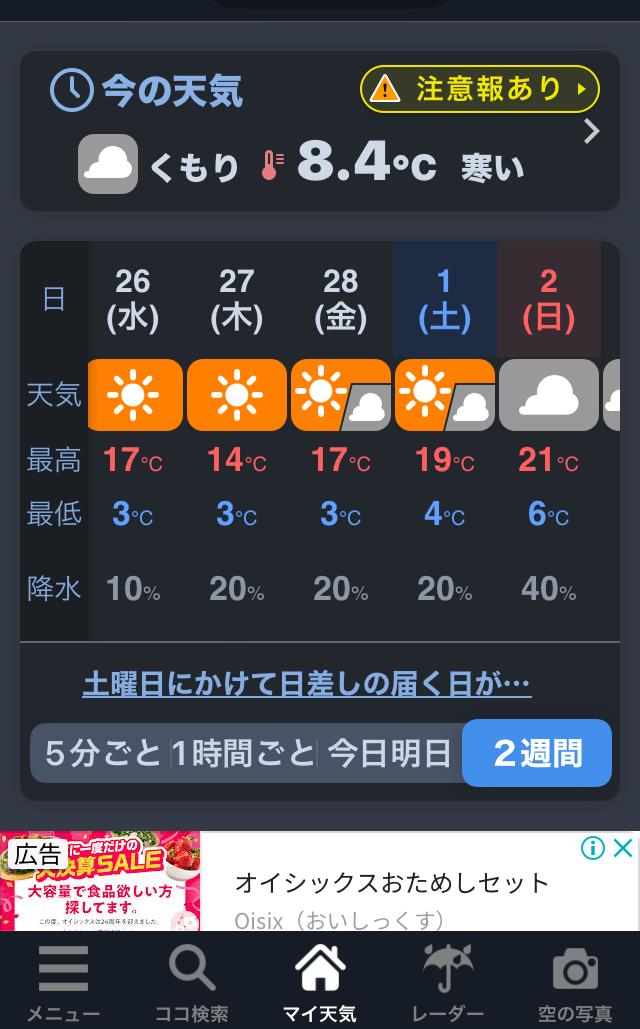Select the 2週間 forecast tab
This screenshot has height=1029, width=640.
[537, 753]
